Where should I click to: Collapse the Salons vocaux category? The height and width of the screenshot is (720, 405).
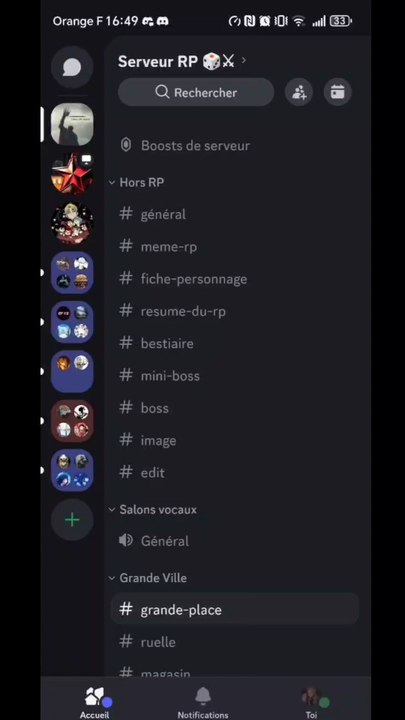click(153, 510)
